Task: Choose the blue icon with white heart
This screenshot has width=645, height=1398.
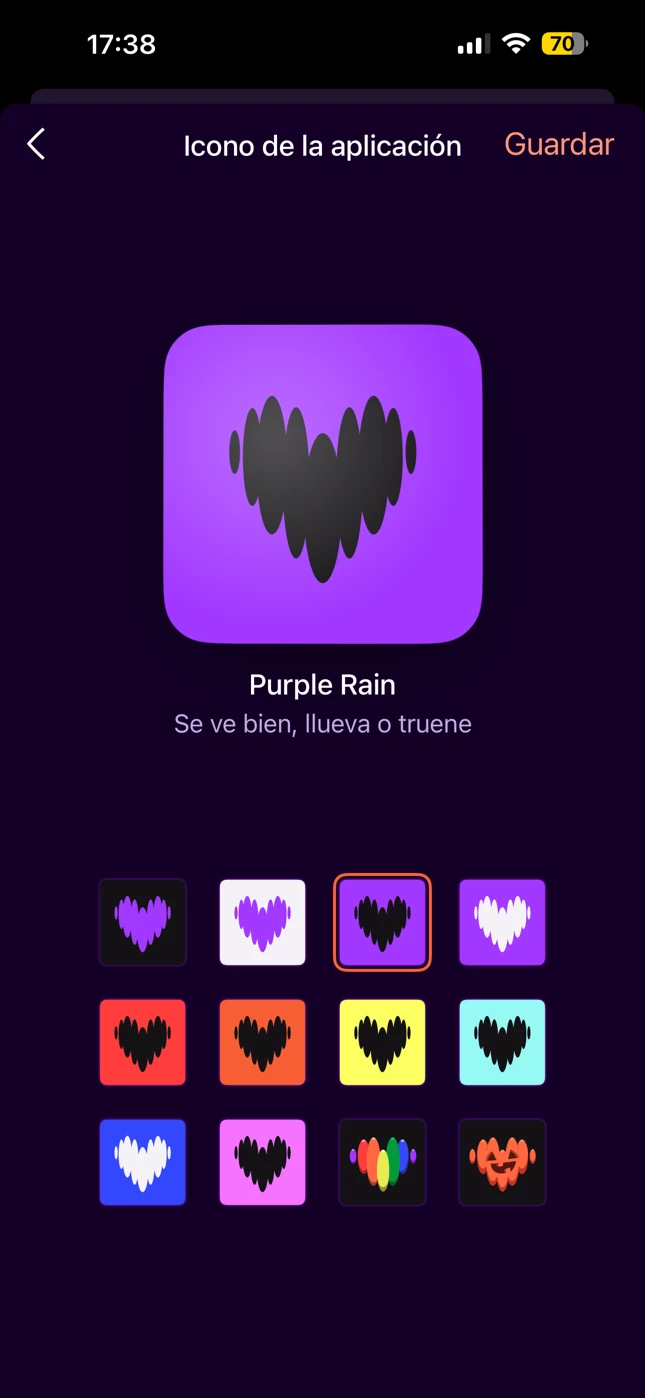Action: [x=142, y=1162]
